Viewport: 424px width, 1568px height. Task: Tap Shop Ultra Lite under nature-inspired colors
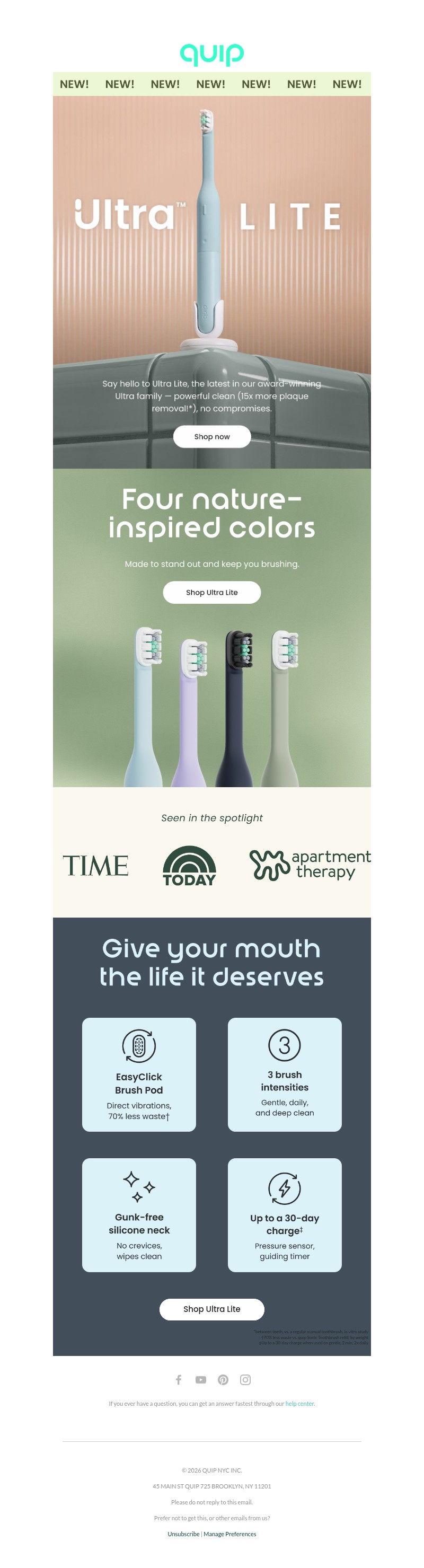pos(211,592)
